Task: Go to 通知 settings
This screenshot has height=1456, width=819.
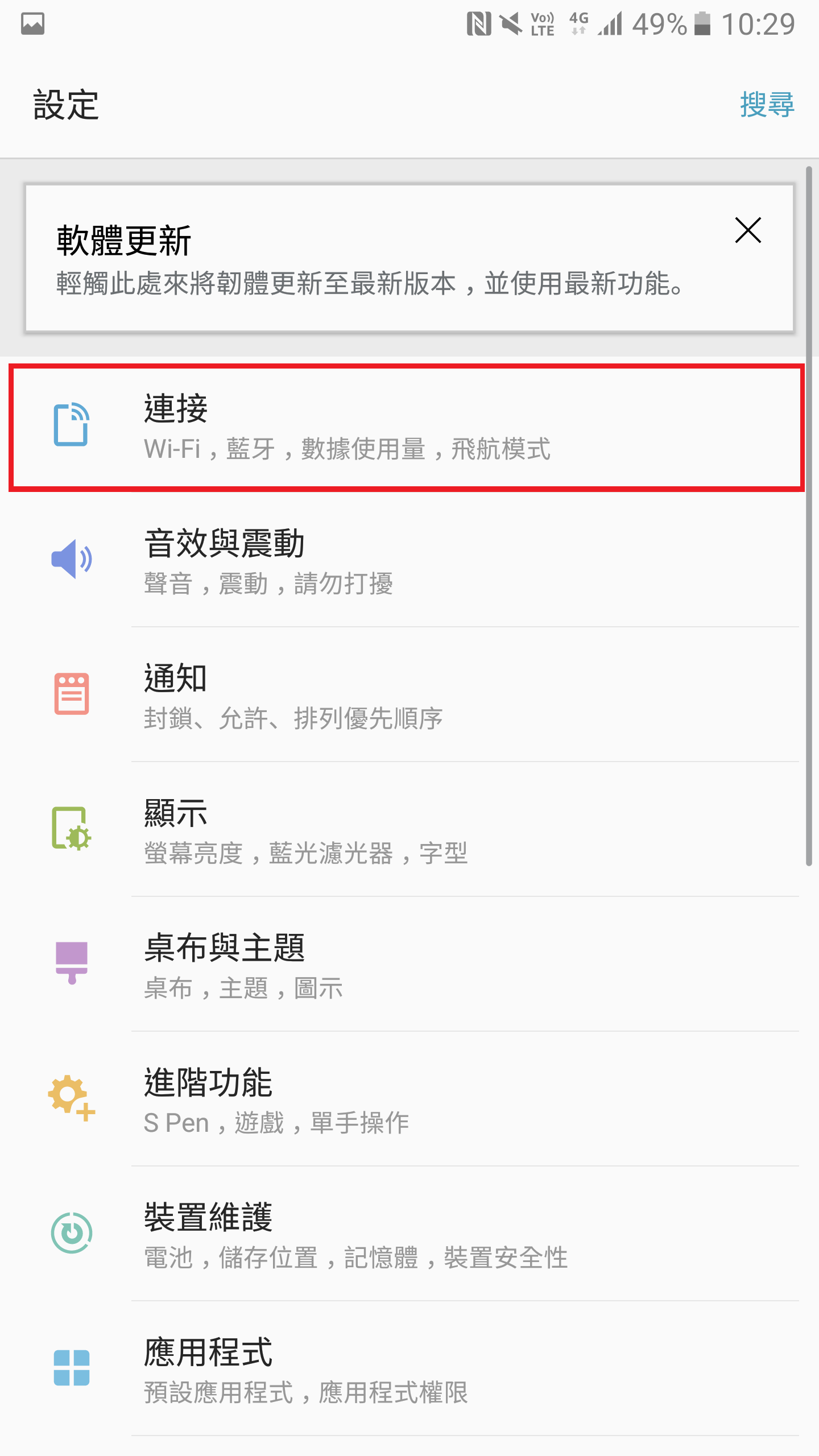Action: tap(407, 695)
